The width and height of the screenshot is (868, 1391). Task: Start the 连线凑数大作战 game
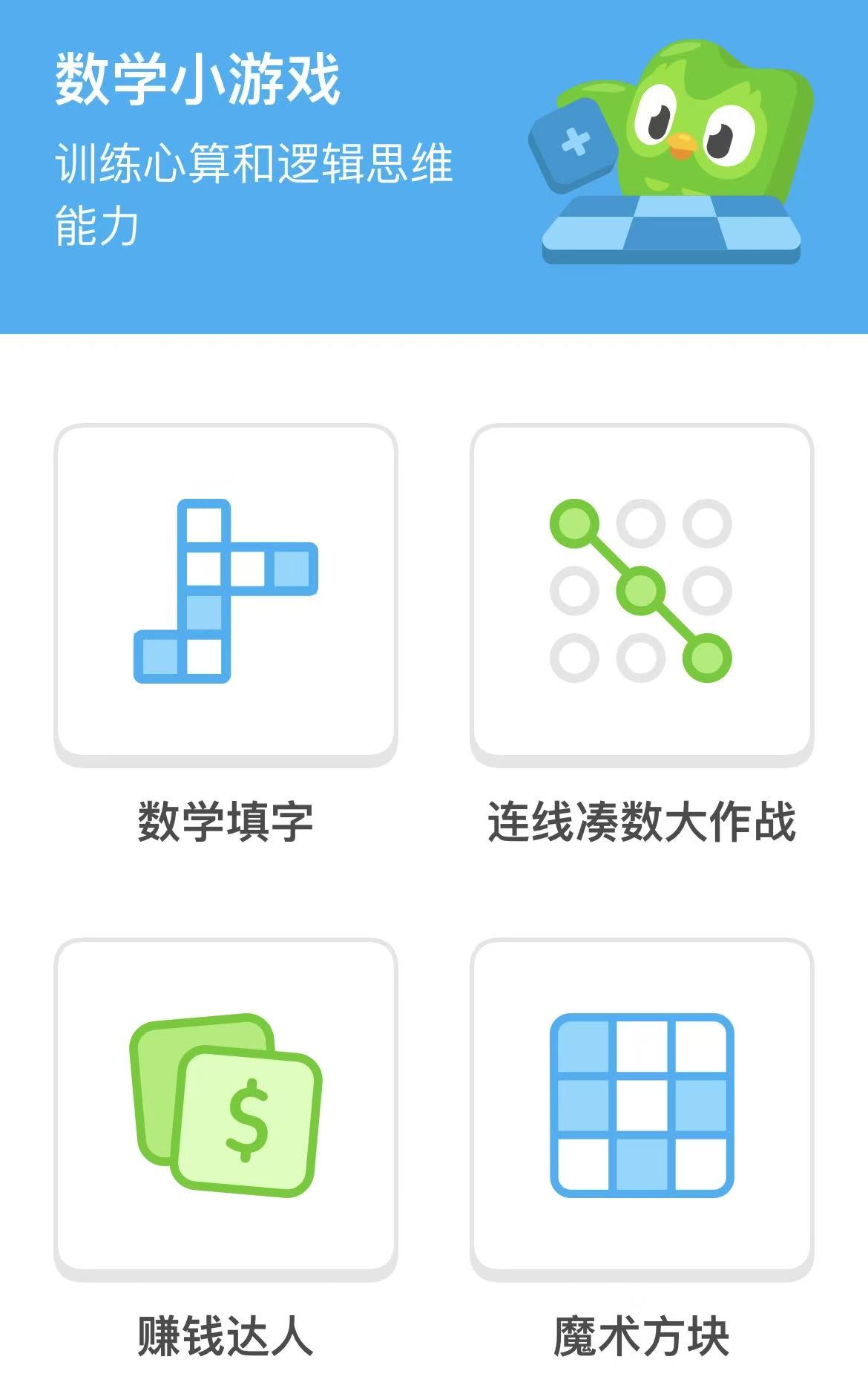click(642, 592)
